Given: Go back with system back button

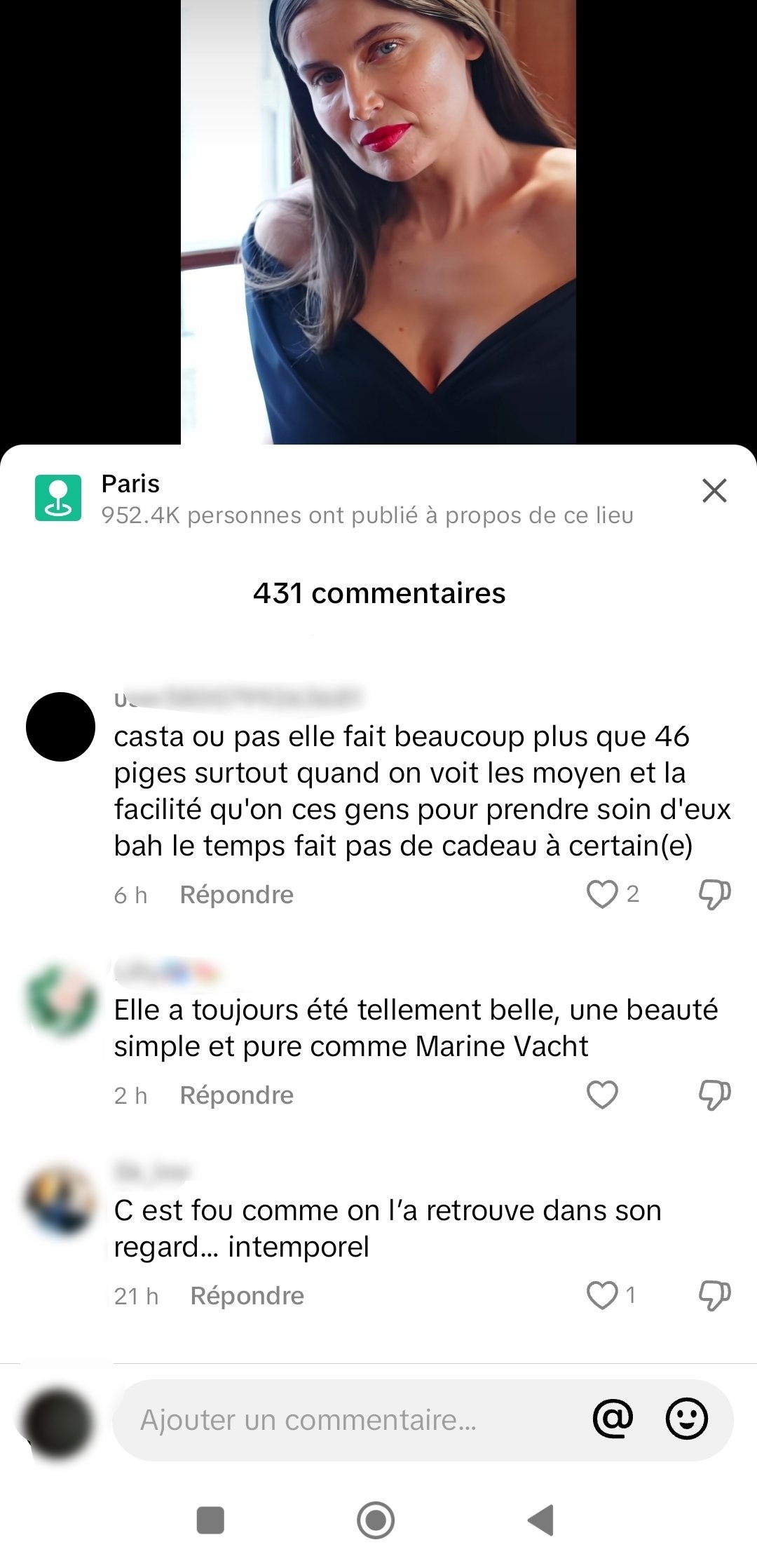Looking at the screenshot, I should [541, 1520].
